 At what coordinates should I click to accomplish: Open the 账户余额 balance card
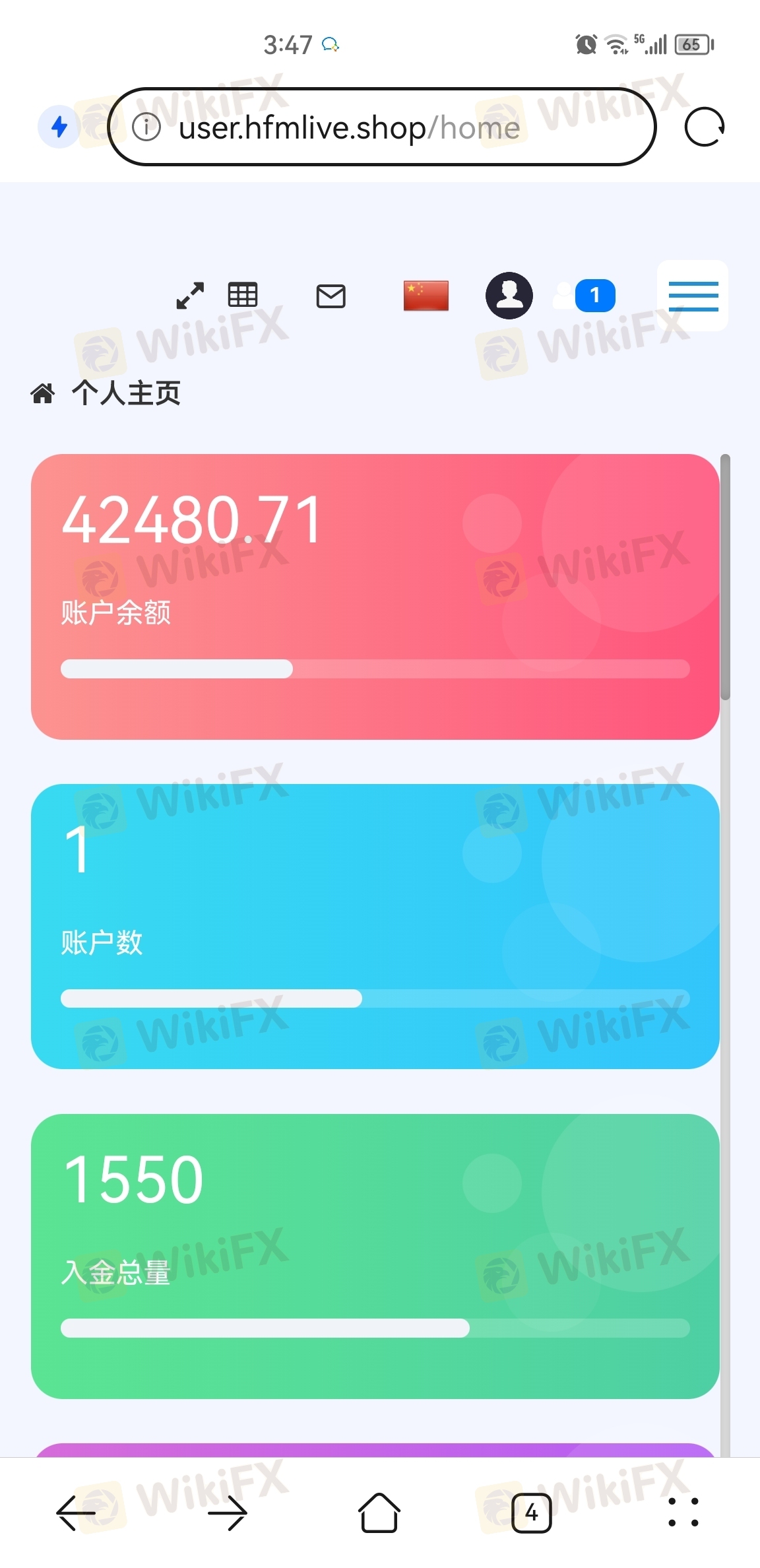[x=375, y=597]
